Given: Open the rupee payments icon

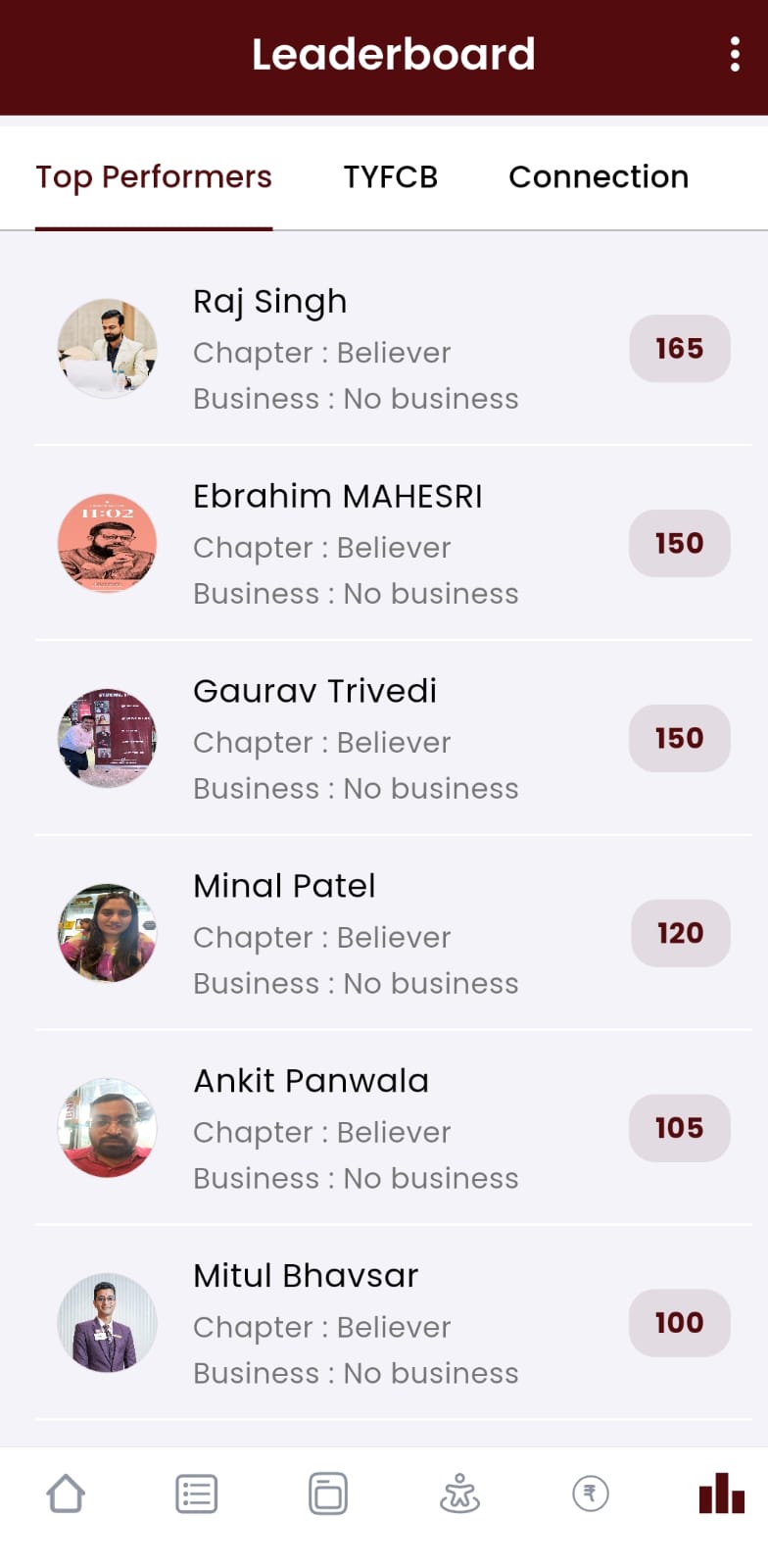Looking at the screenshot, I should 589,1493.
